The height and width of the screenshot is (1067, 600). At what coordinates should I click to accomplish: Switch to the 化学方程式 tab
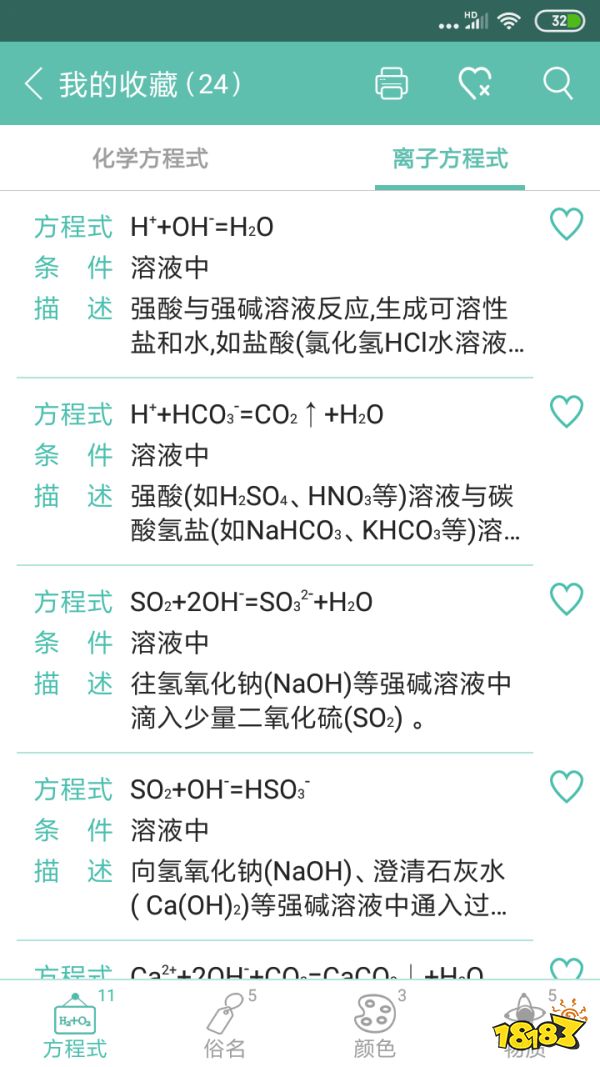(x=150, y=158)
